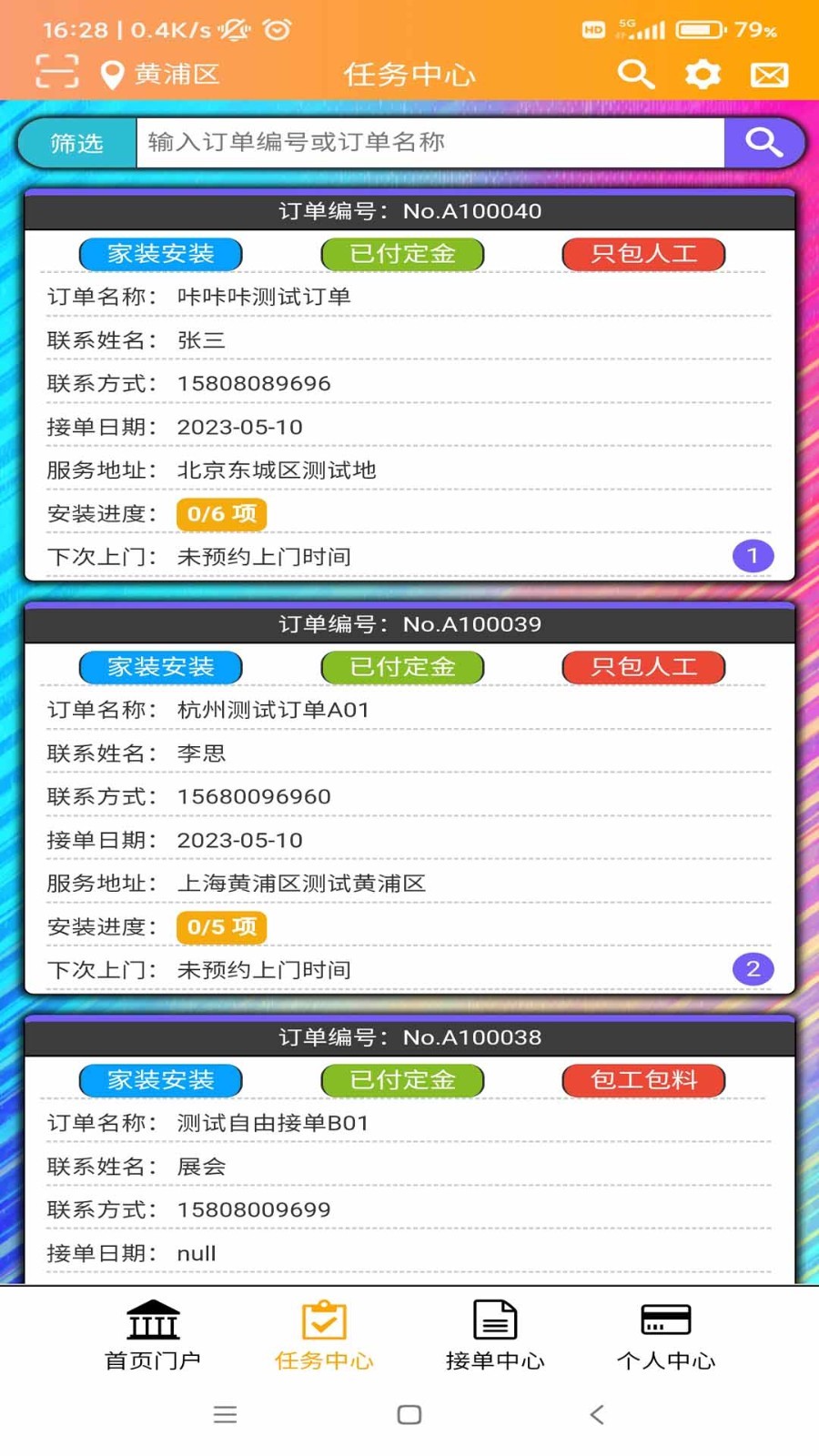Open the 个人中心 tab
This screenshot has width=819, height=1456.
tap(666, 1335)
